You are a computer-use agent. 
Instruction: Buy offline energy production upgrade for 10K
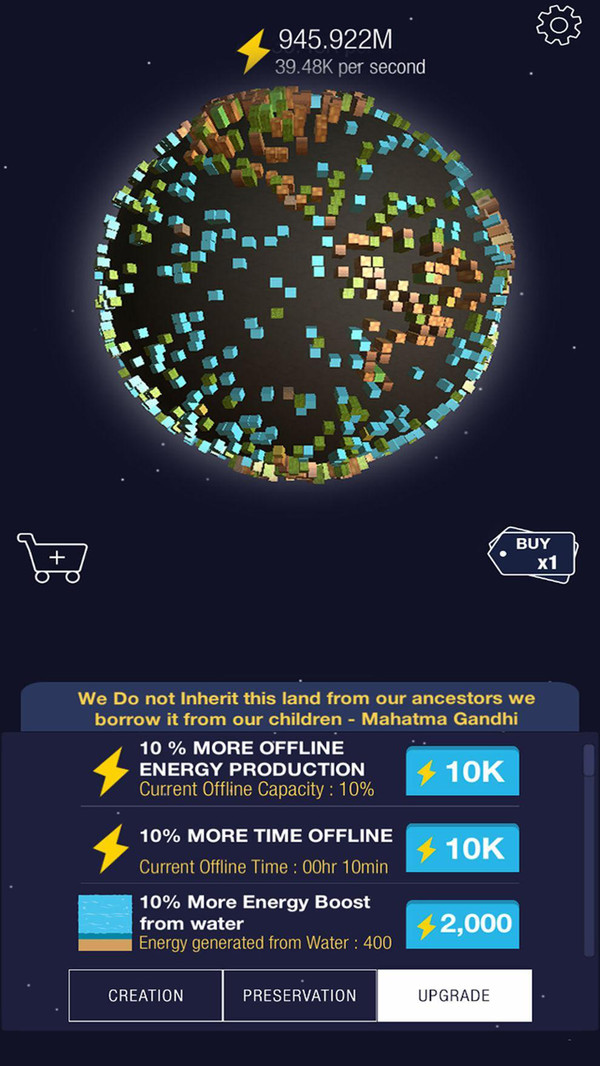pos(462,770)
